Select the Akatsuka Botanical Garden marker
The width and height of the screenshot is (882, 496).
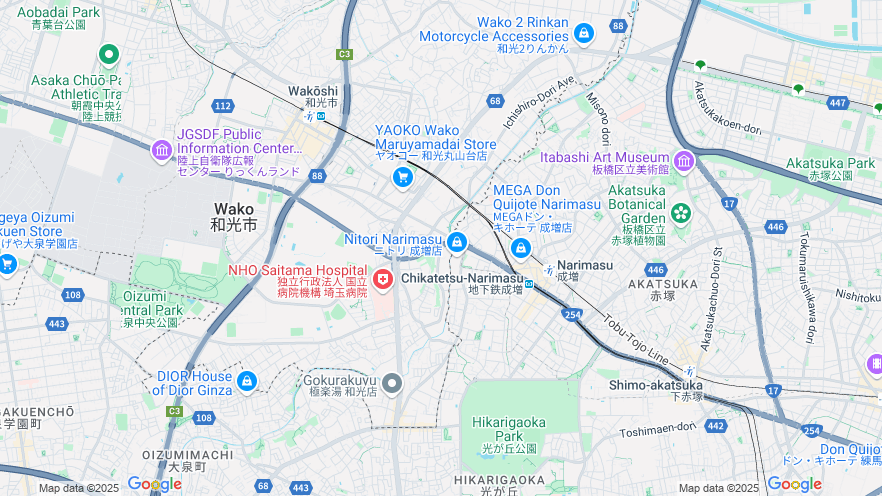pyautogui.click(x=681, y=212)
